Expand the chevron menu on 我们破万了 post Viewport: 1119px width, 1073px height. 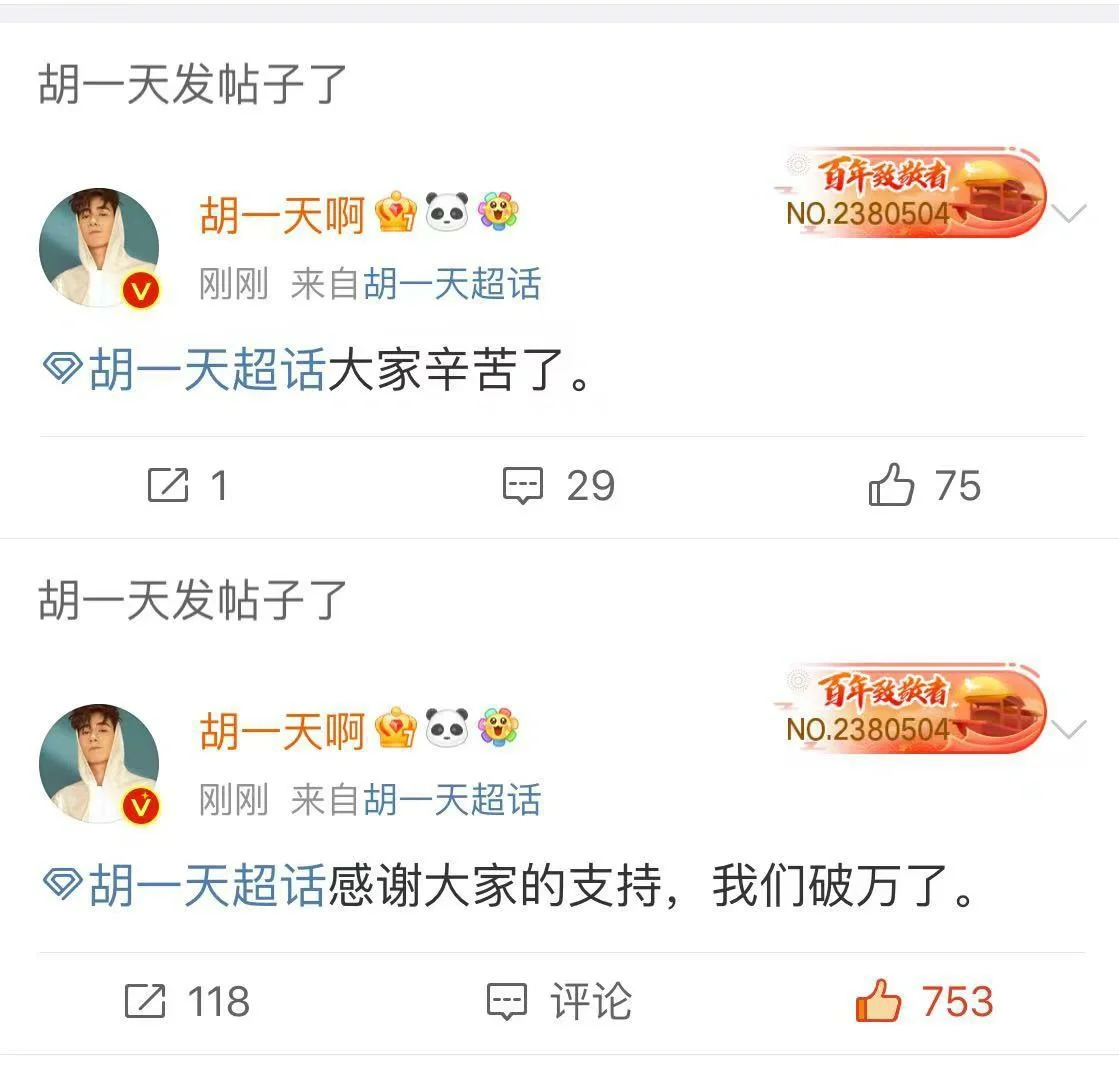pyautogui.click(x=1070, y=729)
